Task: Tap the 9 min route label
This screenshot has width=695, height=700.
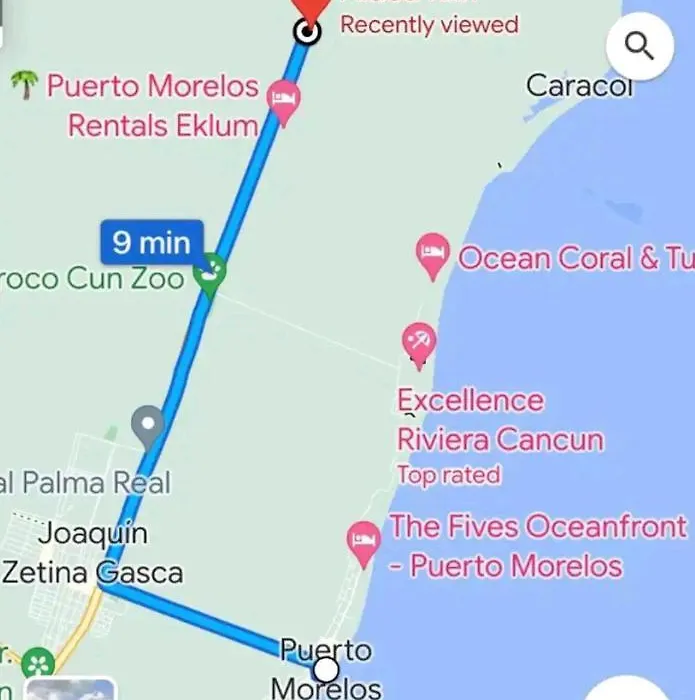Action: [151, 242]
